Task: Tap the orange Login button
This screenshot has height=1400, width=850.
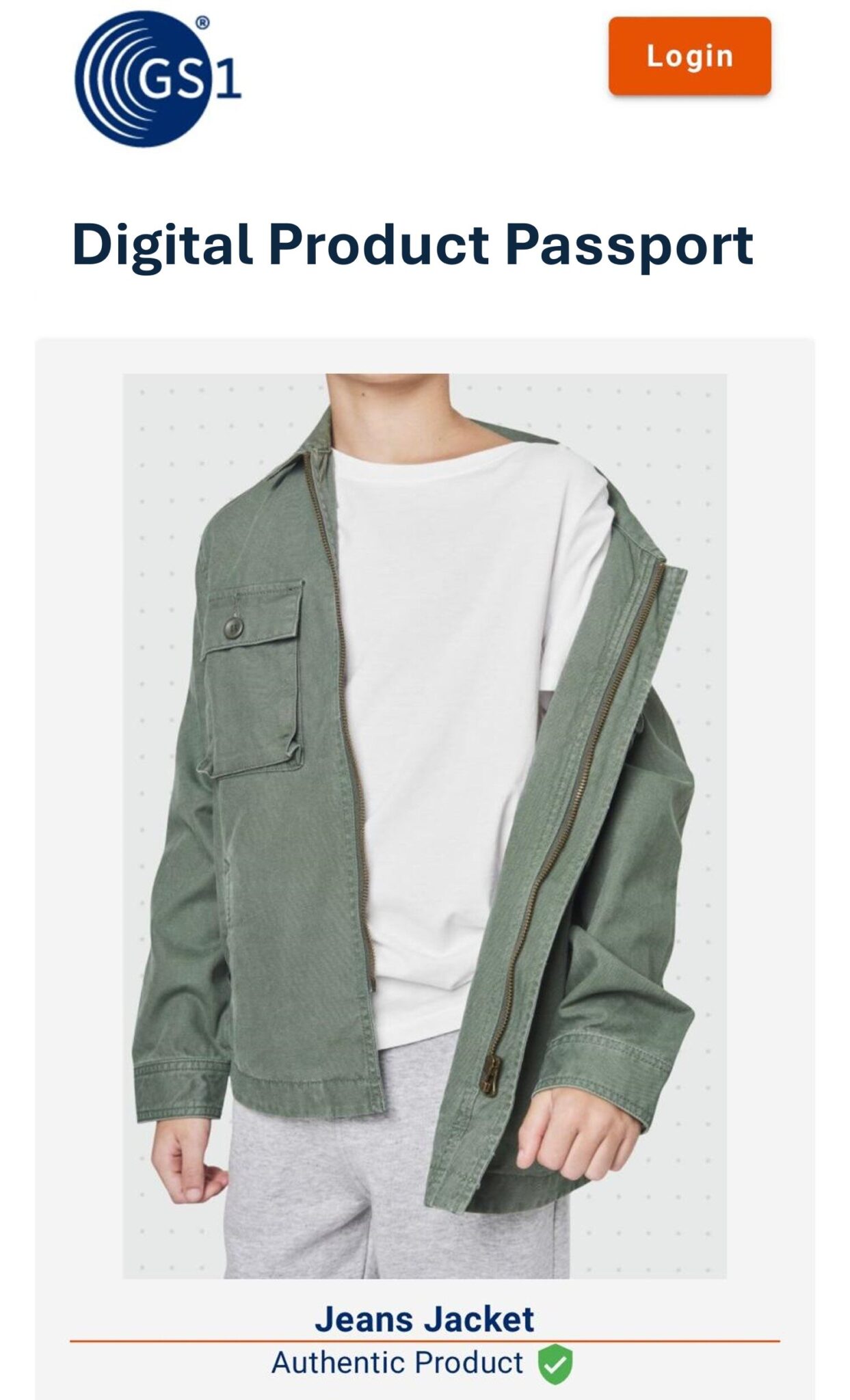Action: click(689, 56)
